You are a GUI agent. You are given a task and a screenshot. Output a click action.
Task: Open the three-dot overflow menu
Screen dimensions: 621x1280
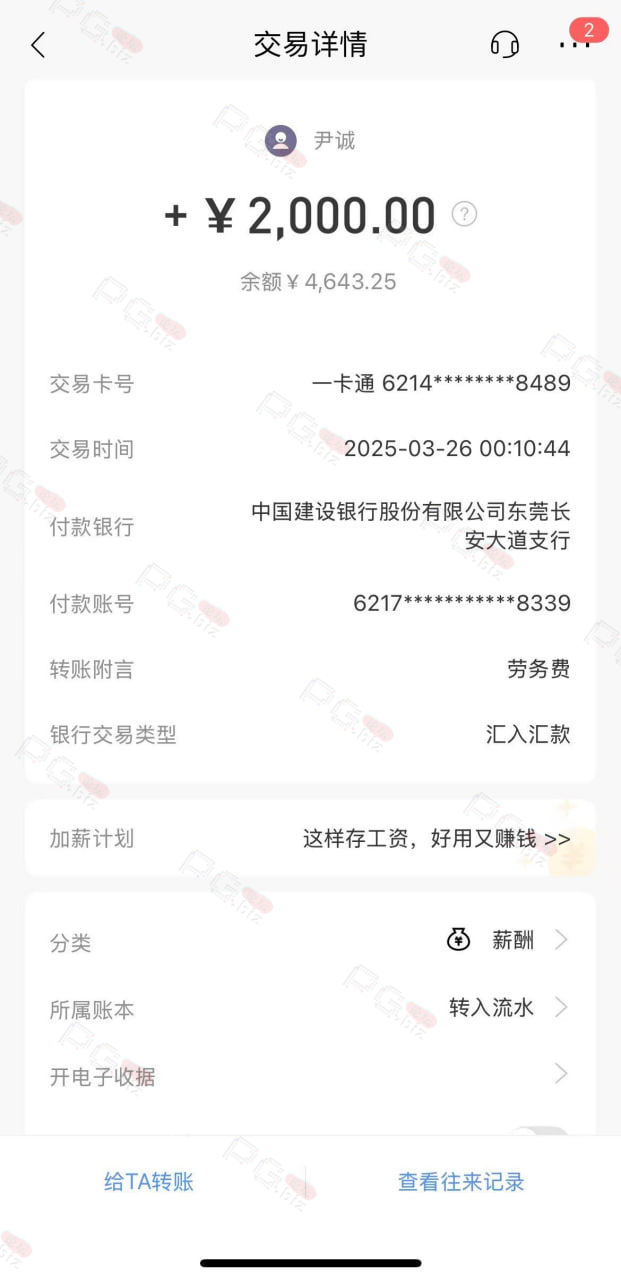(x=574, y=45)
